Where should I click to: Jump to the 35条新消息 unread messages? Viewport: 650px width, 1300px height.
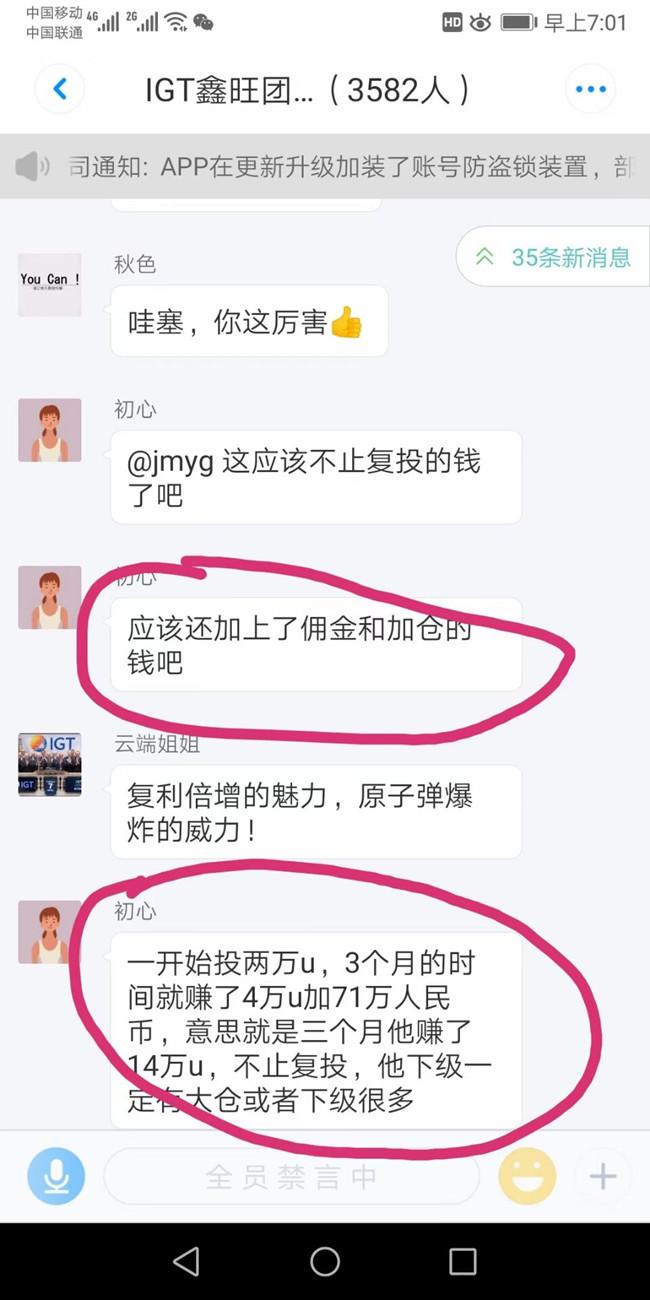point(555,257)
